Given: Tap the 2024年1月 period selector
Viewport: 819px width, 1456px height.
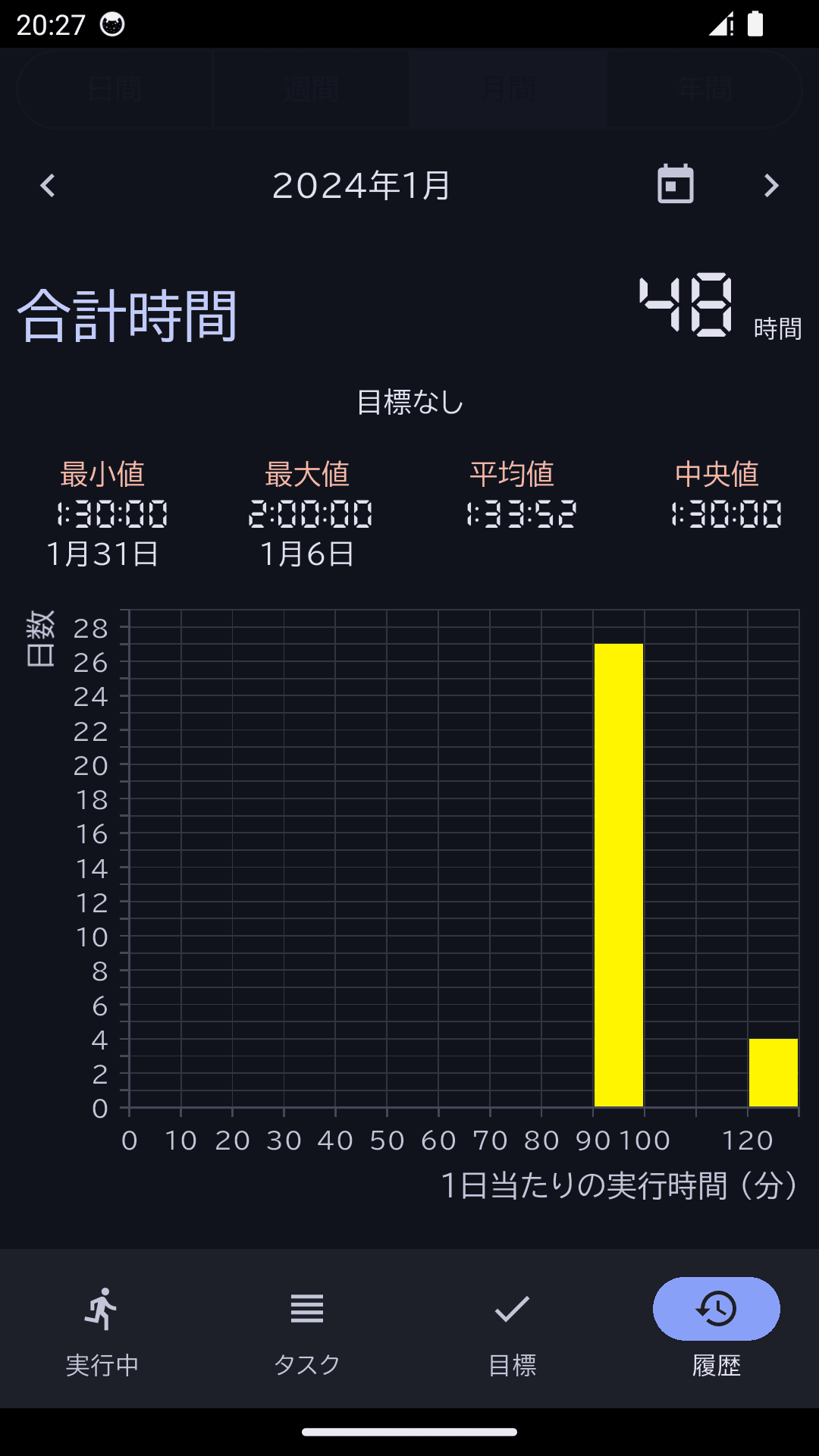Looking at the screenshot, I should click(x=360, y=186).
